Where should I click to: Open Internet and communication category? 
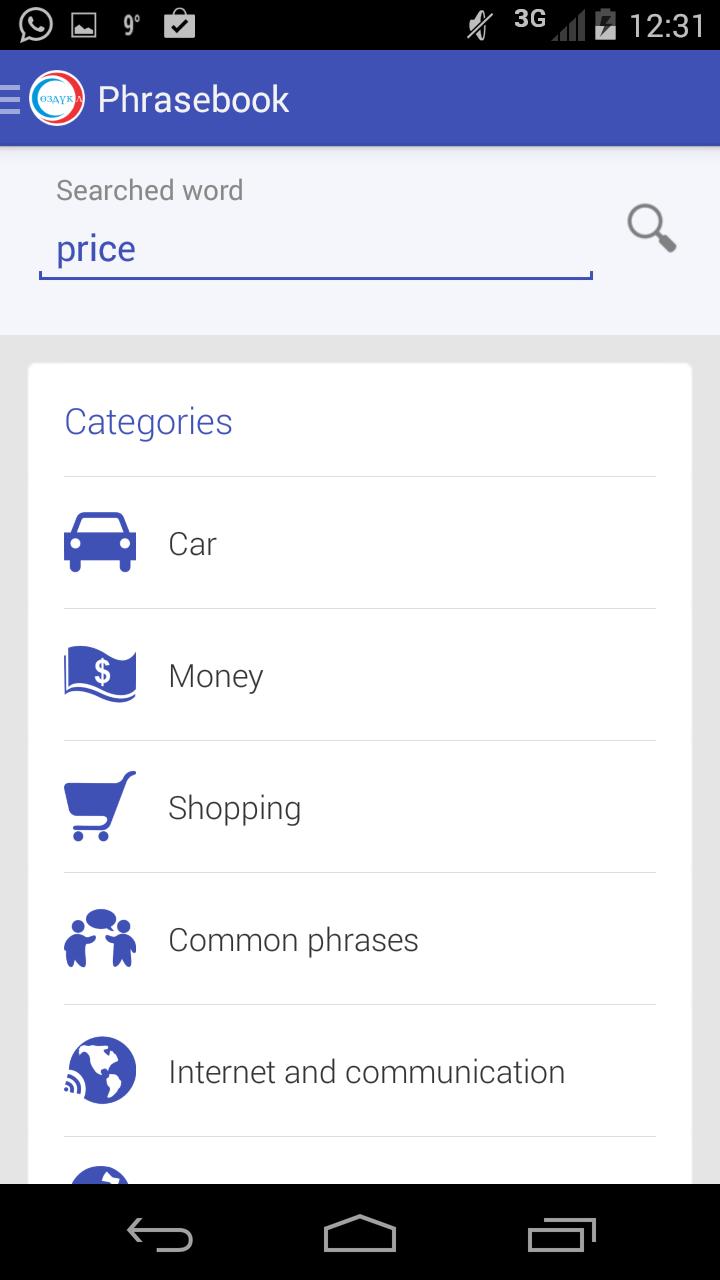360,1071
